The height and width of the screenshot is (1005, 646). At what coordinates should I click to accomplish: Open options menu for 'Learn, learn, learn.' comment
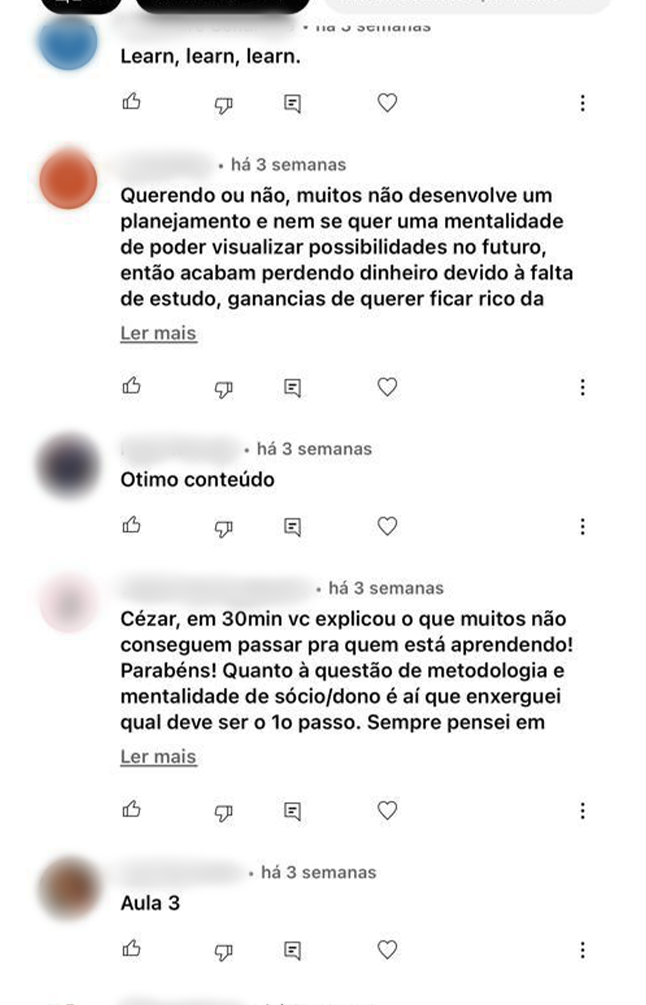tap(583, 103)
